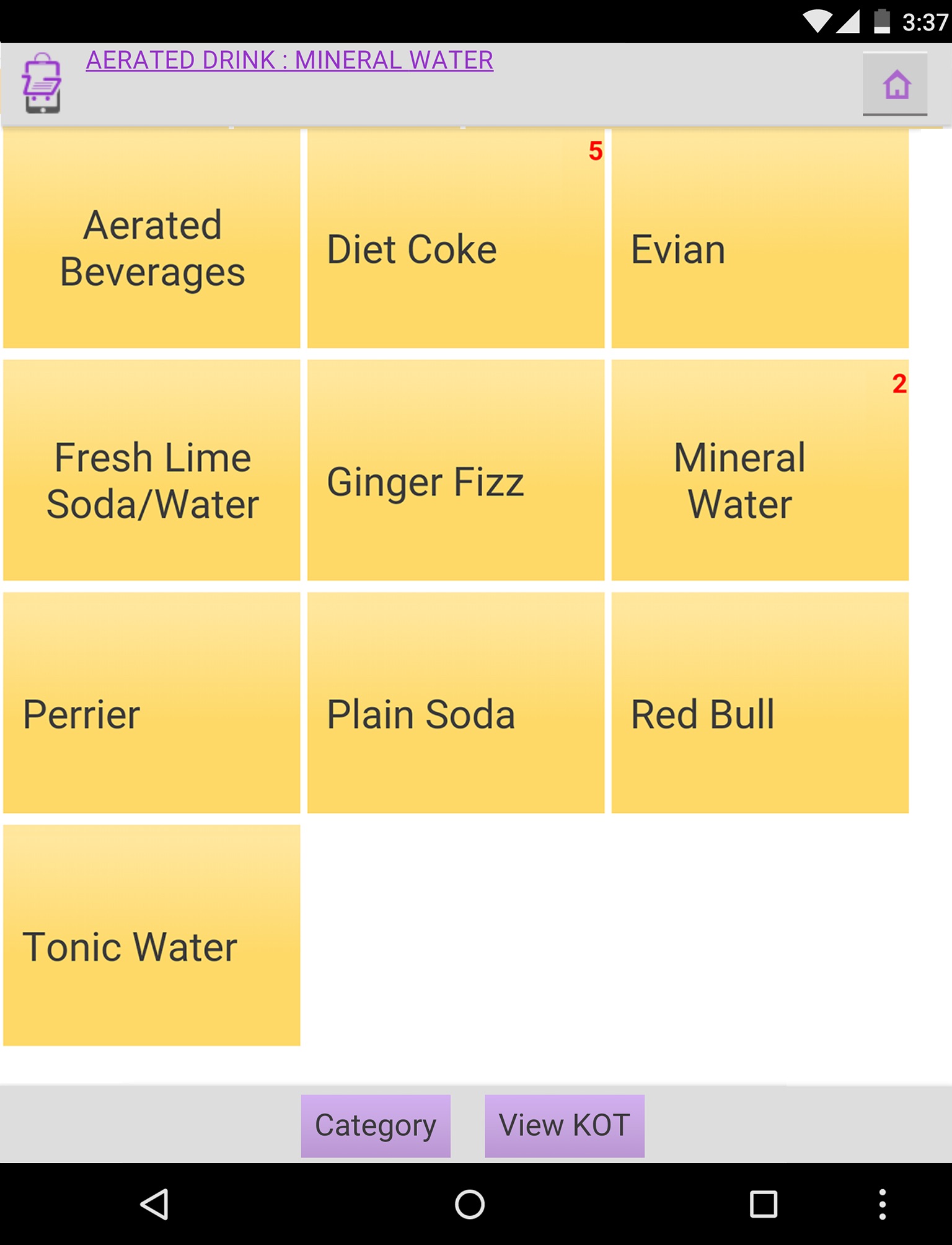Viewport: 952px width, 1245px height.
Task: Tap the Mineral Water tile
Action: pos(760,471)
